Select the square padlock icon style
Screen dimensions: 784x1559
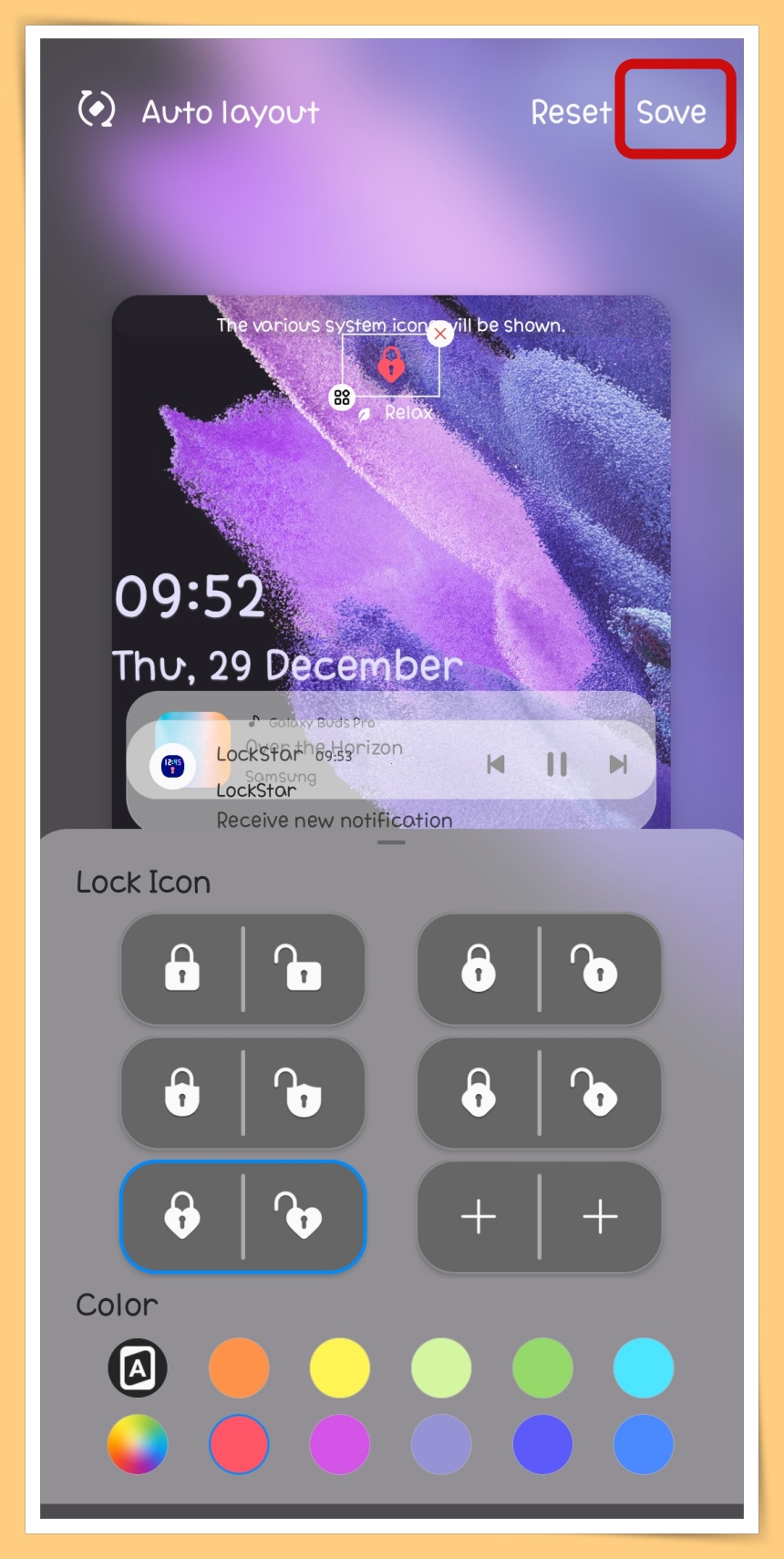pos(242,969)
